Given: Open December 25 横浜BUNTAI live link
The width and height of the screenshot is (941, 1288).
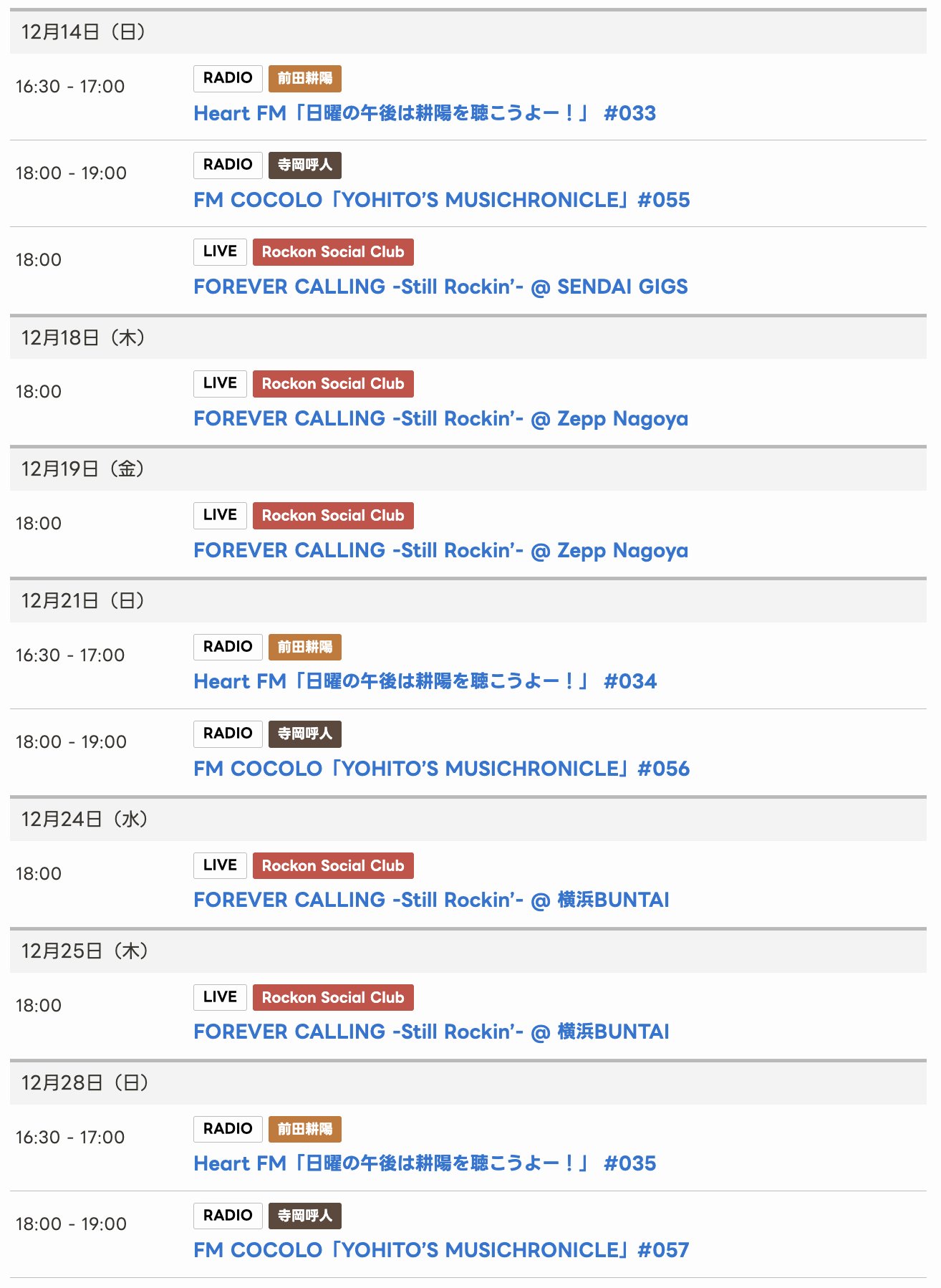Looking at the screenshot, I should coord(431,1032).
